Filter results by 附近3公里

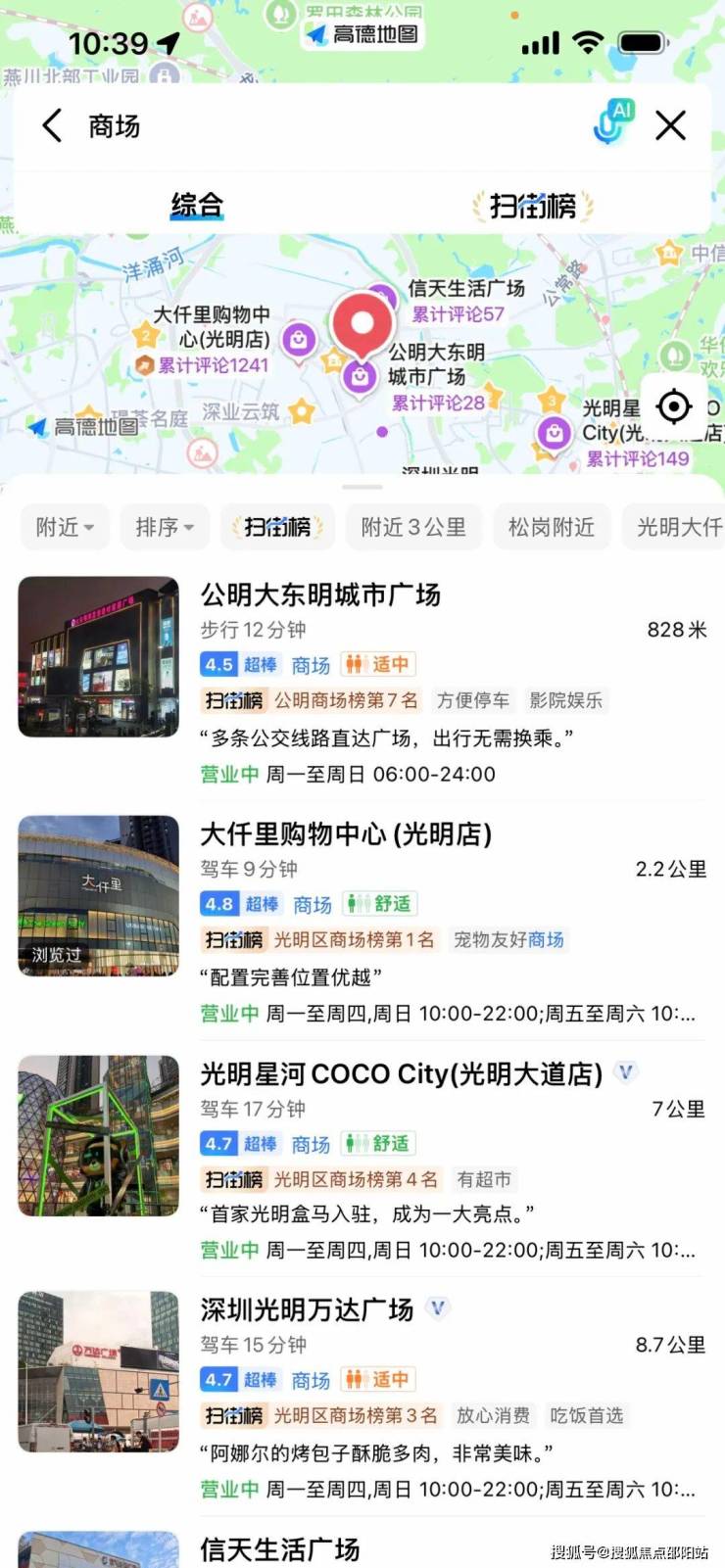[413, 527]
